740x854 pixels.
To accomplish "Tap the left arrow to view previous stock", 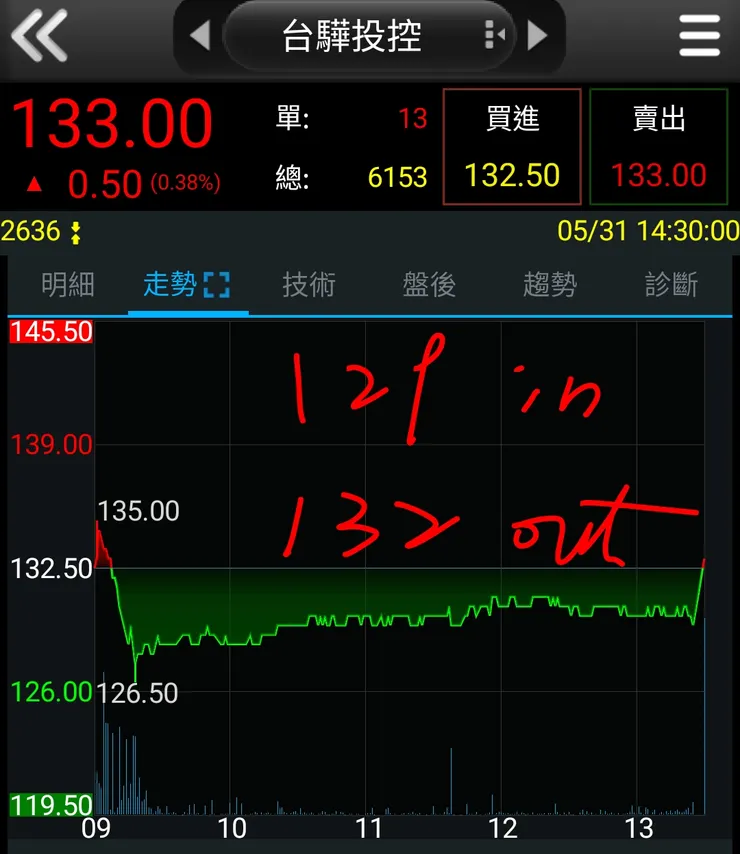I will tap(199, 33).
